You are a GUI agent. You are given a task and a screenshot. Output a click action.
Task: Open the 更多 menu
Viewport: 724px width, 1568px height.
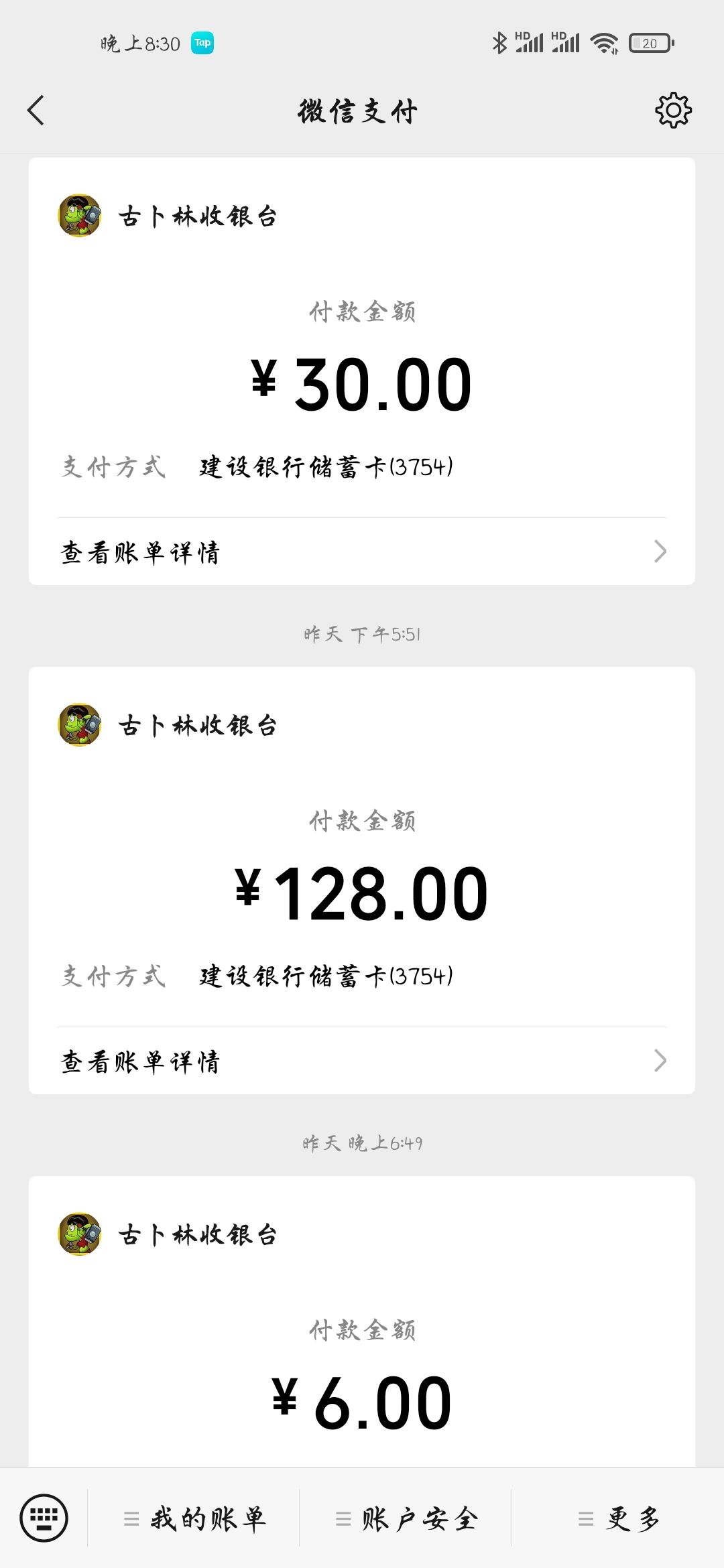point(619,1518)
